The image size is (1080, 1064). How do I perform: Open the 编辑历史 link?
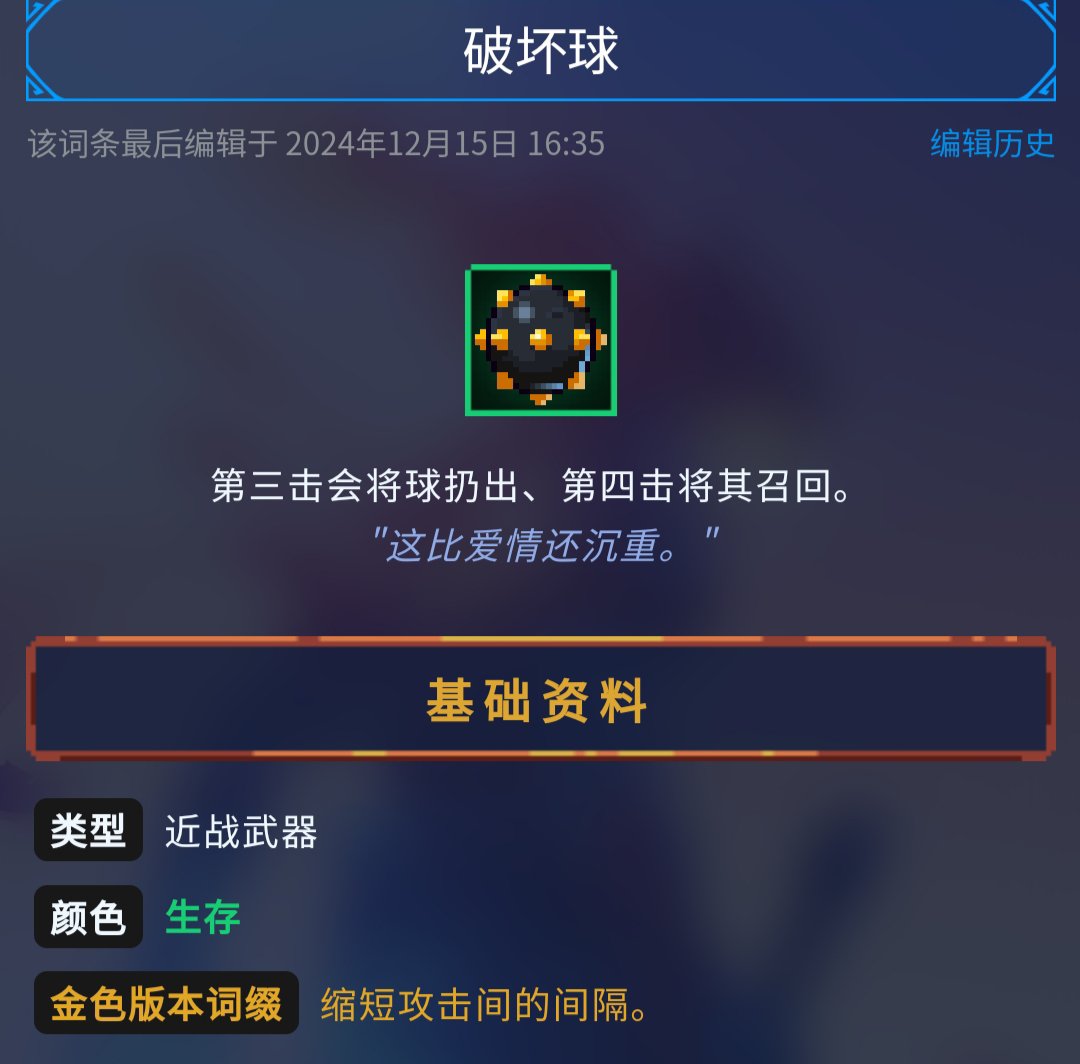992,144
